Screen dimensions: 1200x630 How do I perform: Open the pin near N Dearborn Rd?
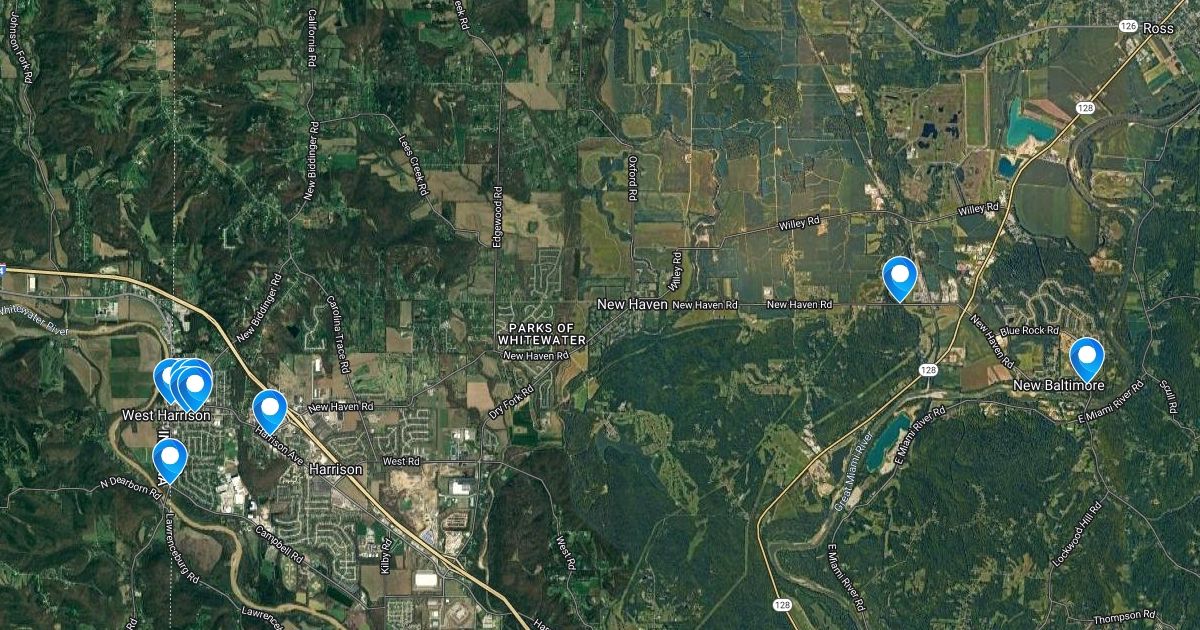tap(170, 458)
